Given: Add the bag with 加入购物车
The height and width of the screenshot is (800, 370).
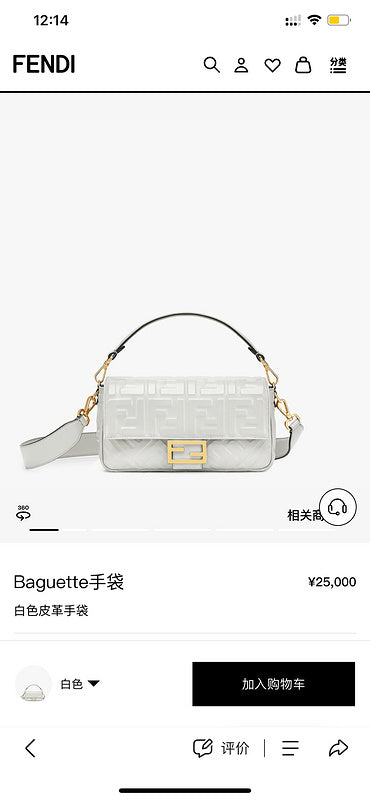Looking at the screenshot, I should (x=273, y=684).
